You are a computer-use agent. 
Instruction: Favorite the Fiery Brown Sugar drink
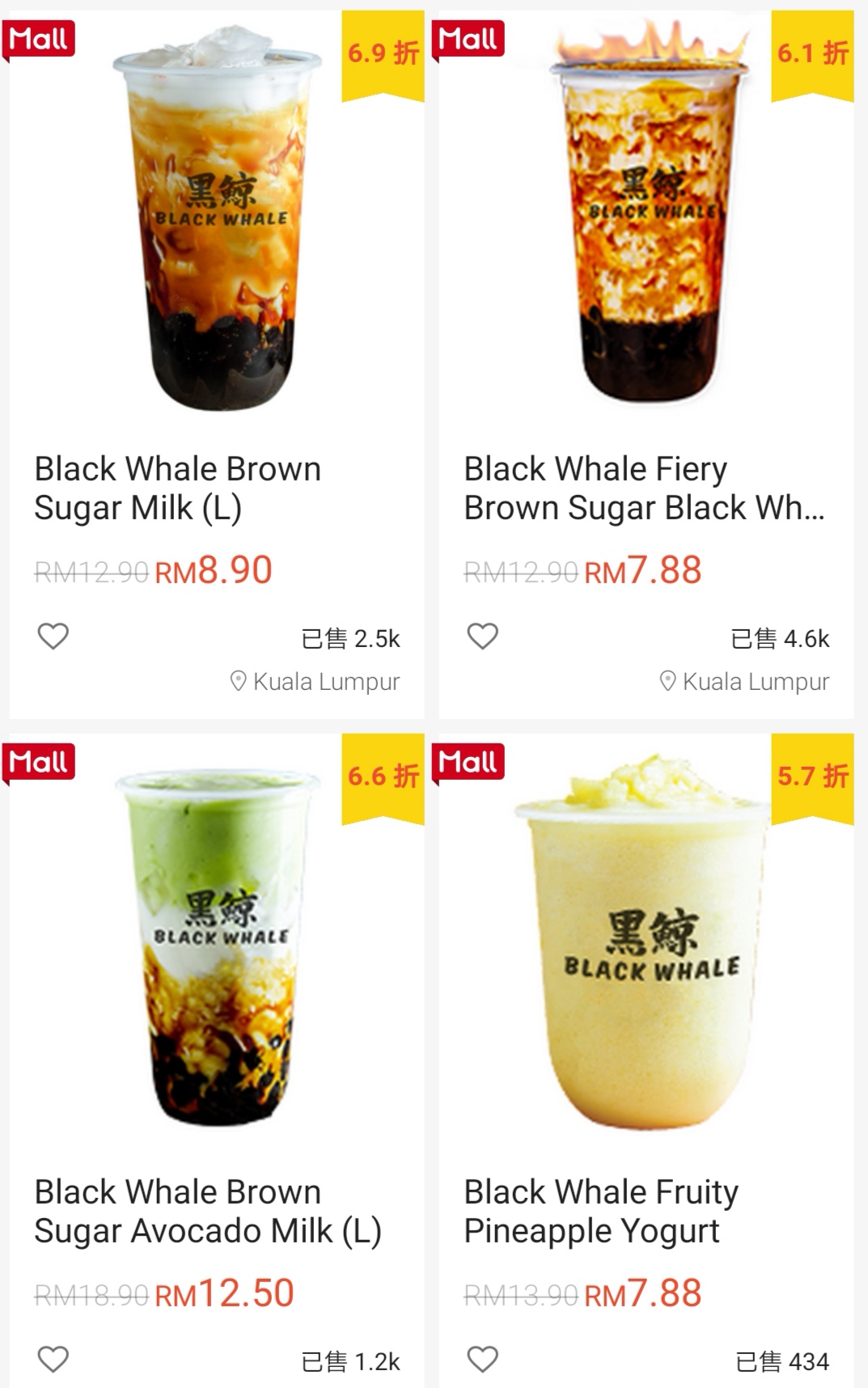[483, 637]
